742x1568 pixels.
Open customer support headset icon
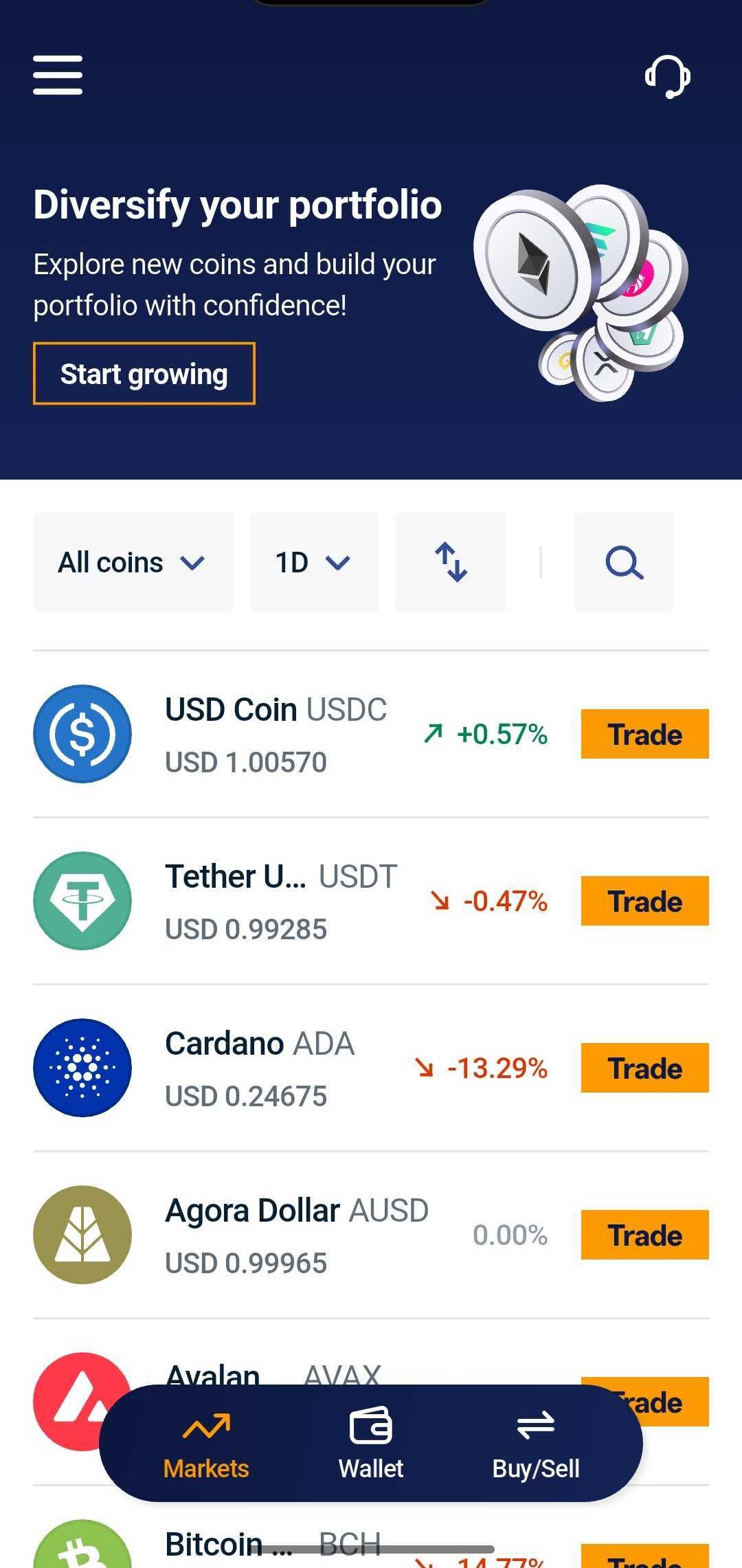pos(667,76)
